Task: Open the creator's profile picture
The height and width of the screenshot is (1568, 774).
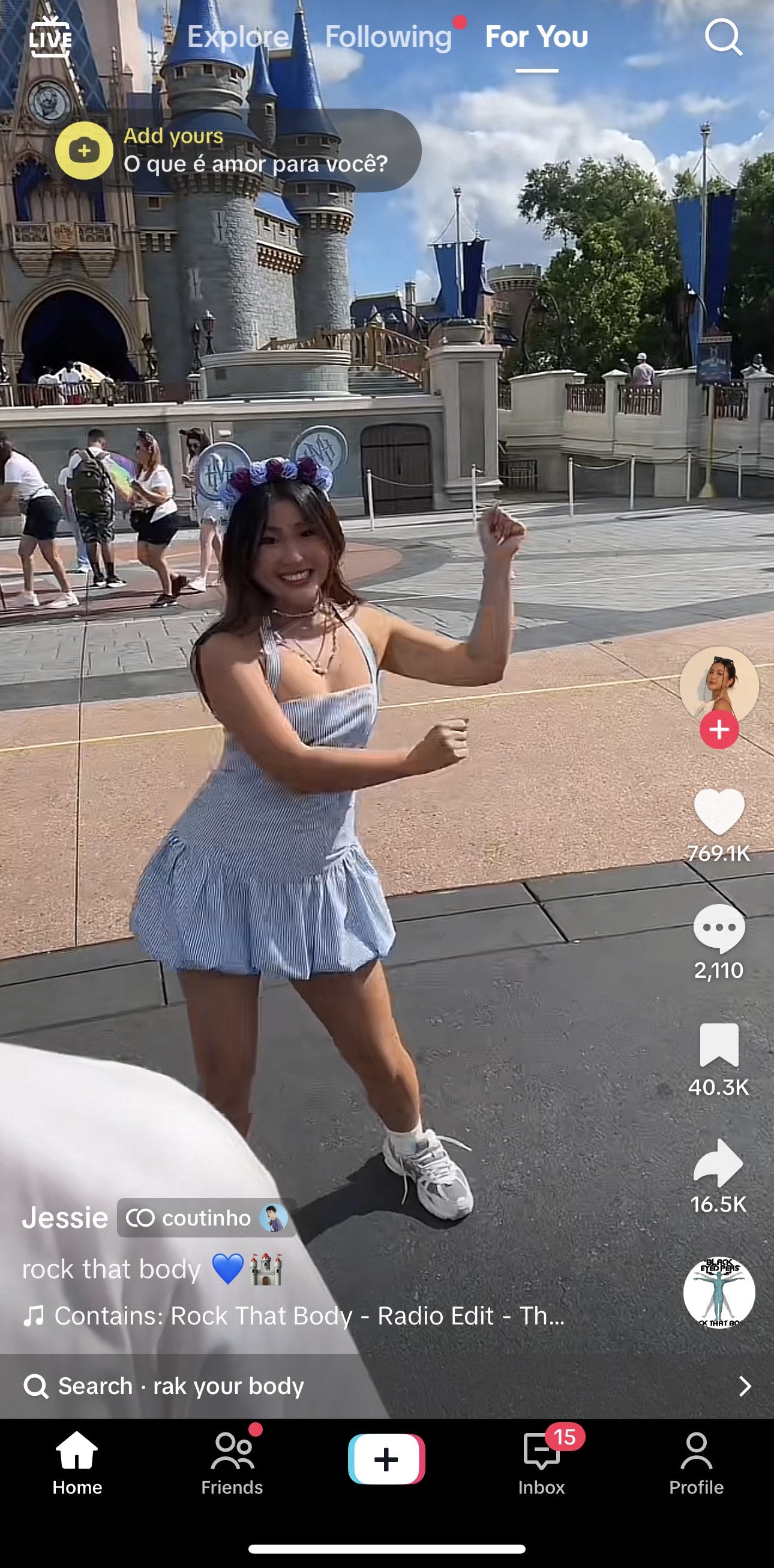Action: click(x=719, y=683)
